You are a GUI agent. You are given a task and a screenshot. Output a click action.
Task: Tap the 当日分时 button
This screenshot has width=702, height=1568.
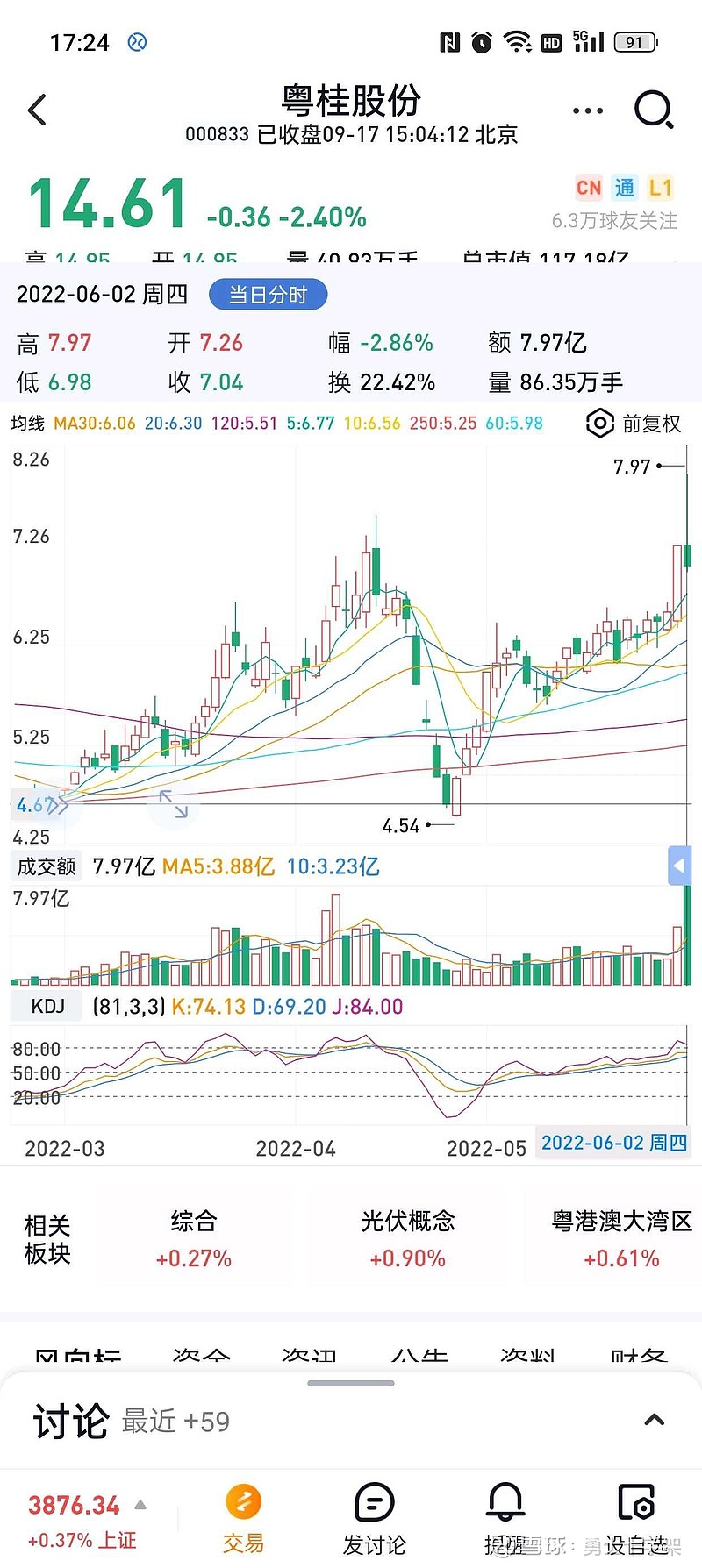tap(268, 295)
